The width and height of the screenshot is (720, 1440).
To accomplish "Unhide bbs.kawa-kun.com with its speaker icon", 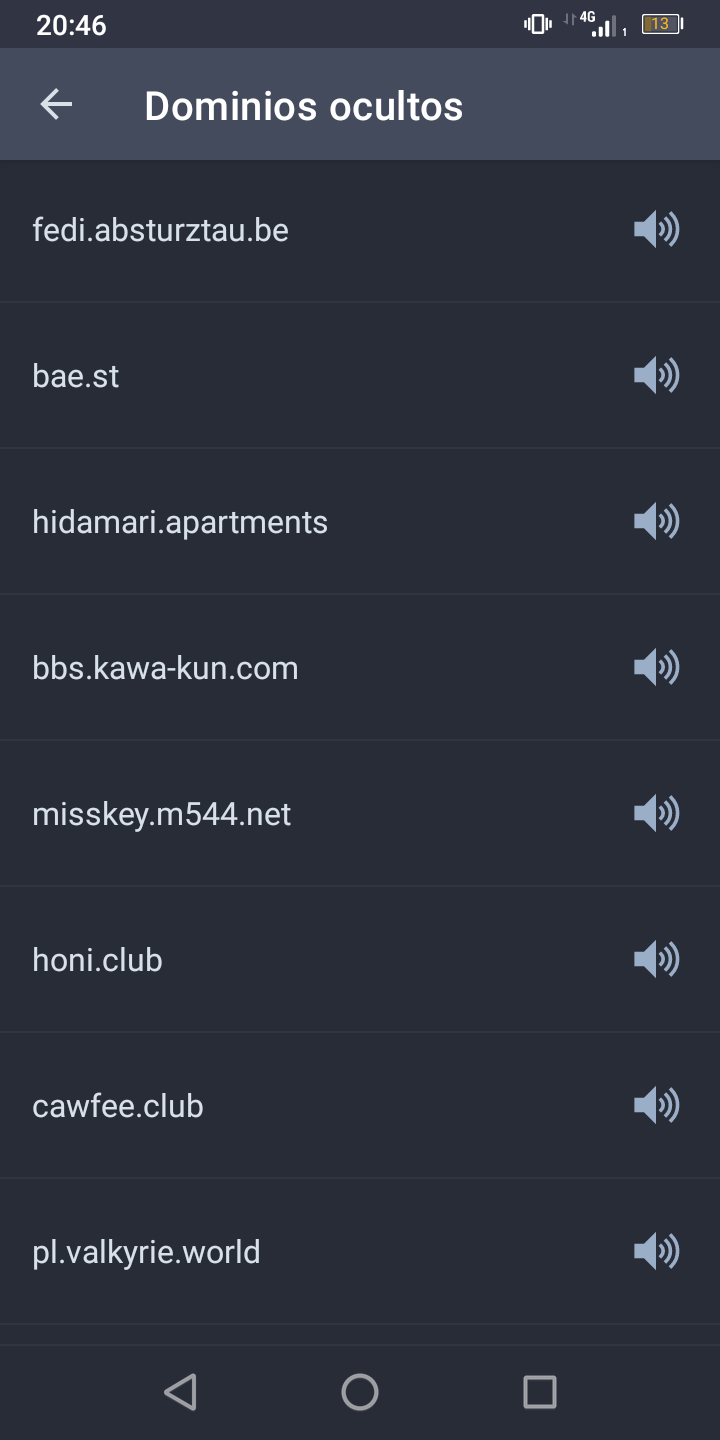I will pyautogui.click(x=656, y=668).
